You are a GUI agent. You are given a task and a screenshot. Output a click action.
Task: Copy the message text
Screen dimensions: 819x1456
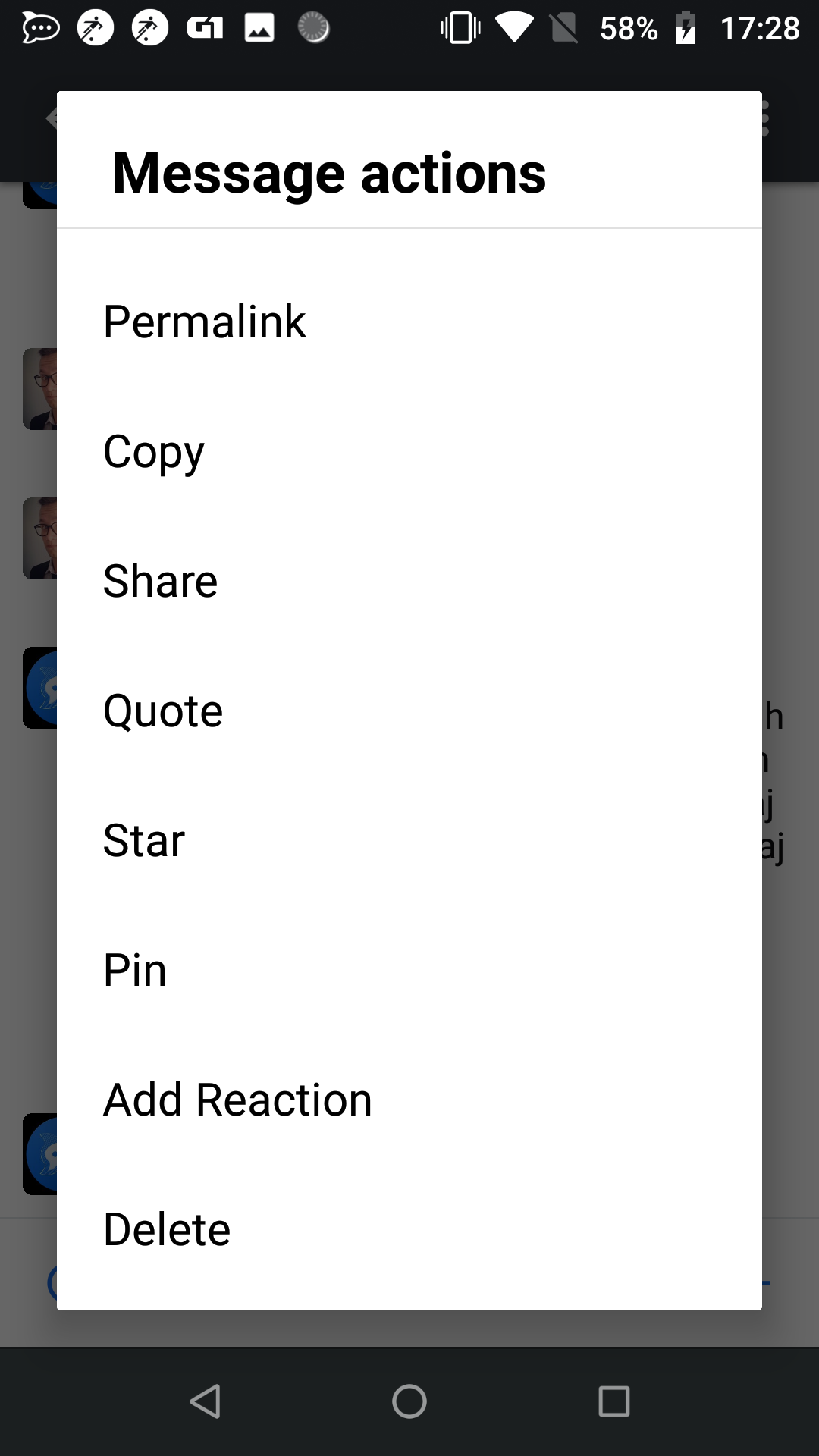[409, 451]
